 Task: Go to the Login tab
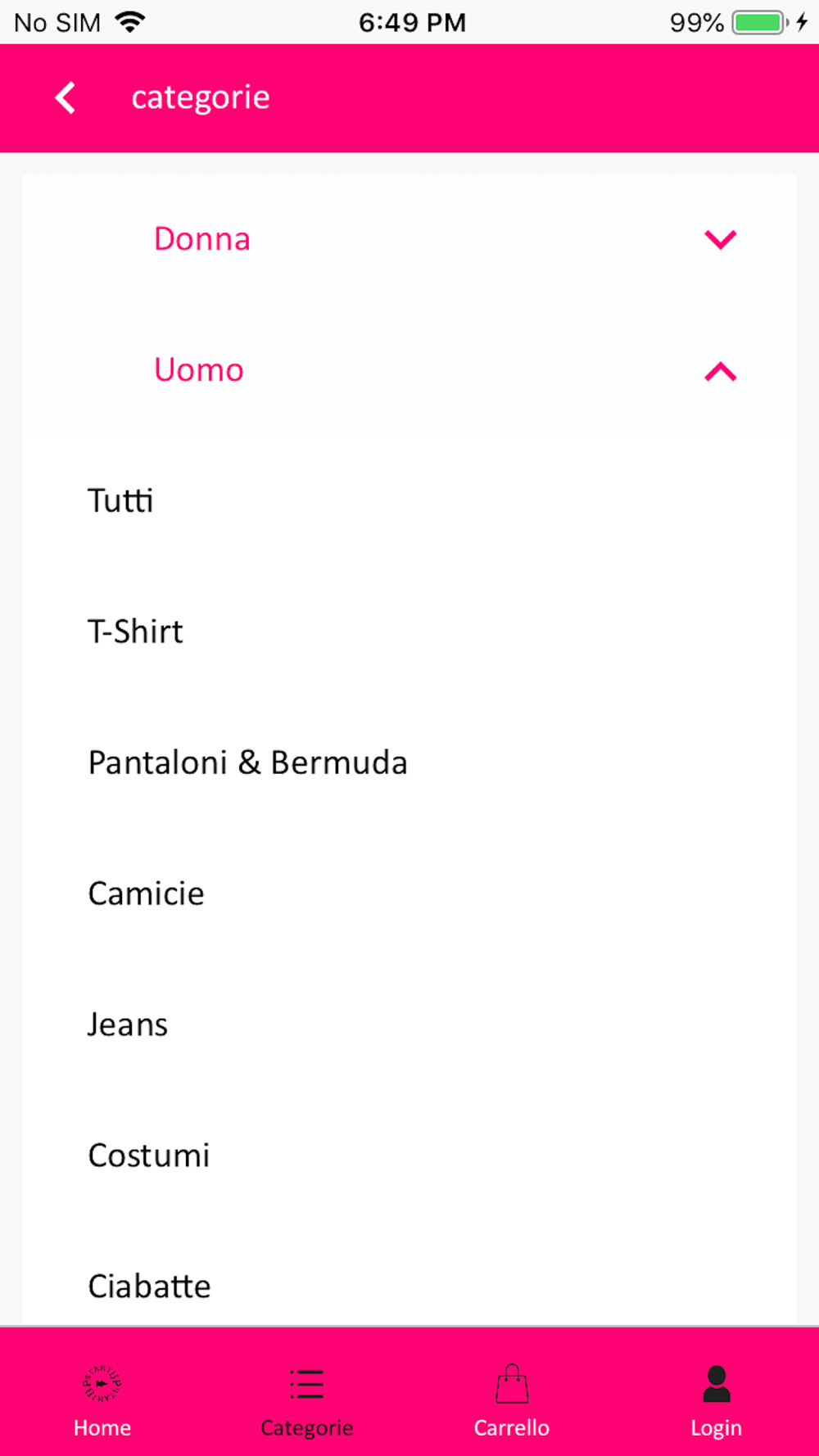[717, 1400]
